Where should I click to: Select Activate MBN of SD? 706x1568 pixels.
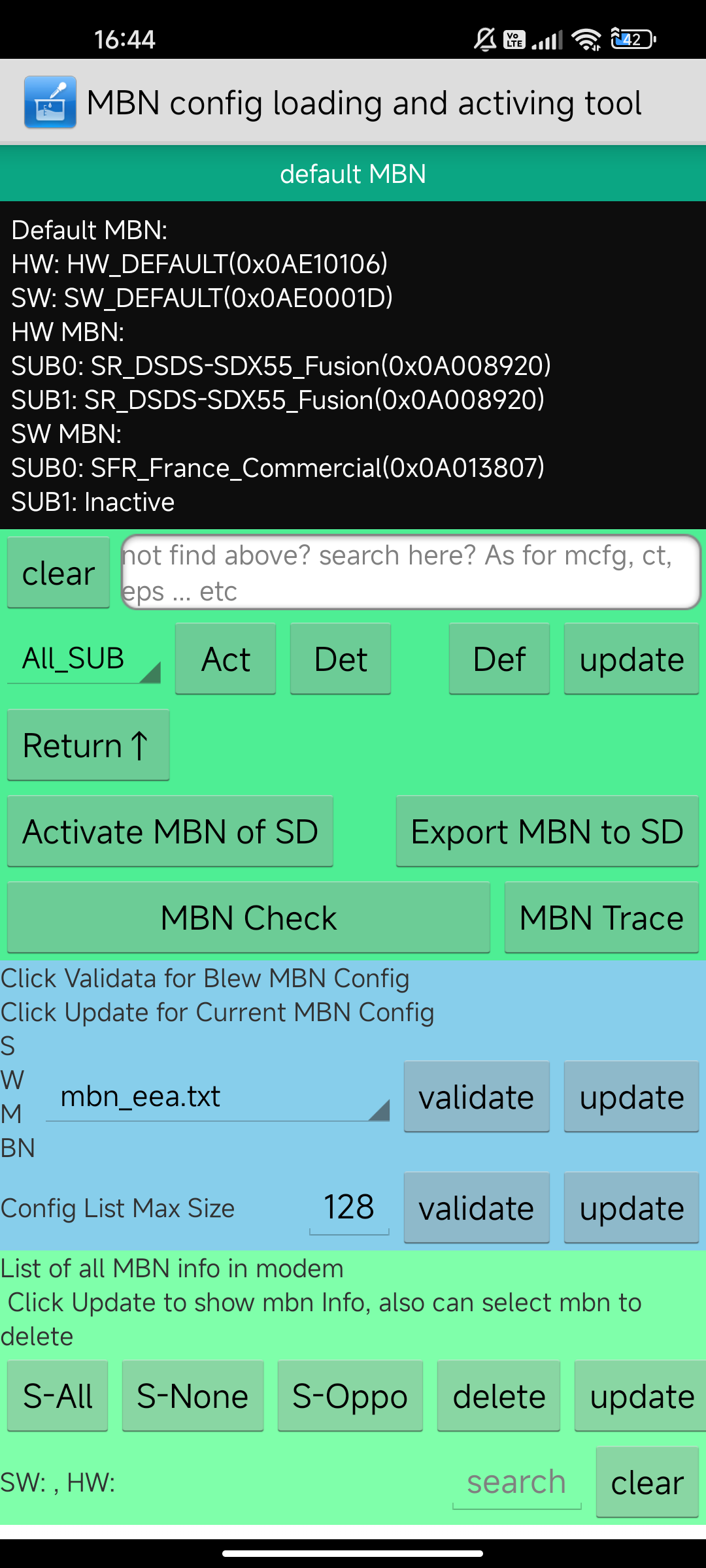[x=170, y=831]
